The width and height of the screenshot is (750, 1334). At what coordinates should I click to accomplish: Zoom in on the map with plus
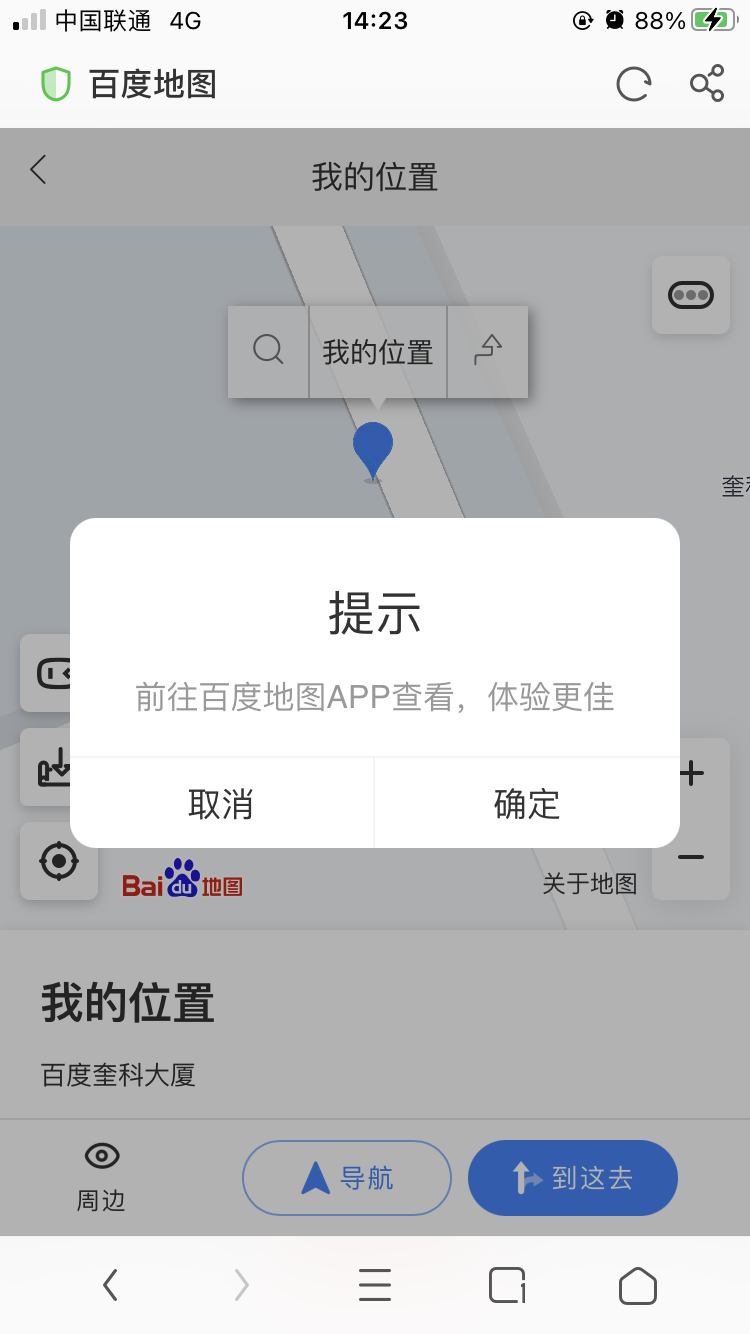(x=691, y=774)
